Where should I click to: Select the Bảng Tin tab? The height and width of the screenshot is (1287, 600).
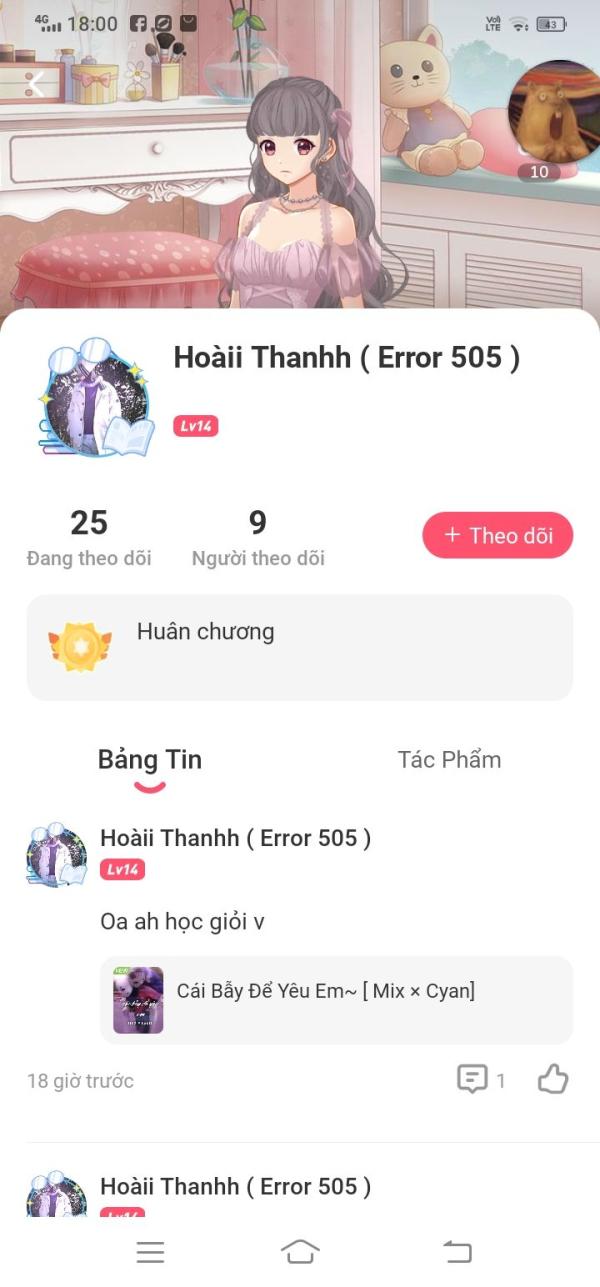tap(150, 759)
